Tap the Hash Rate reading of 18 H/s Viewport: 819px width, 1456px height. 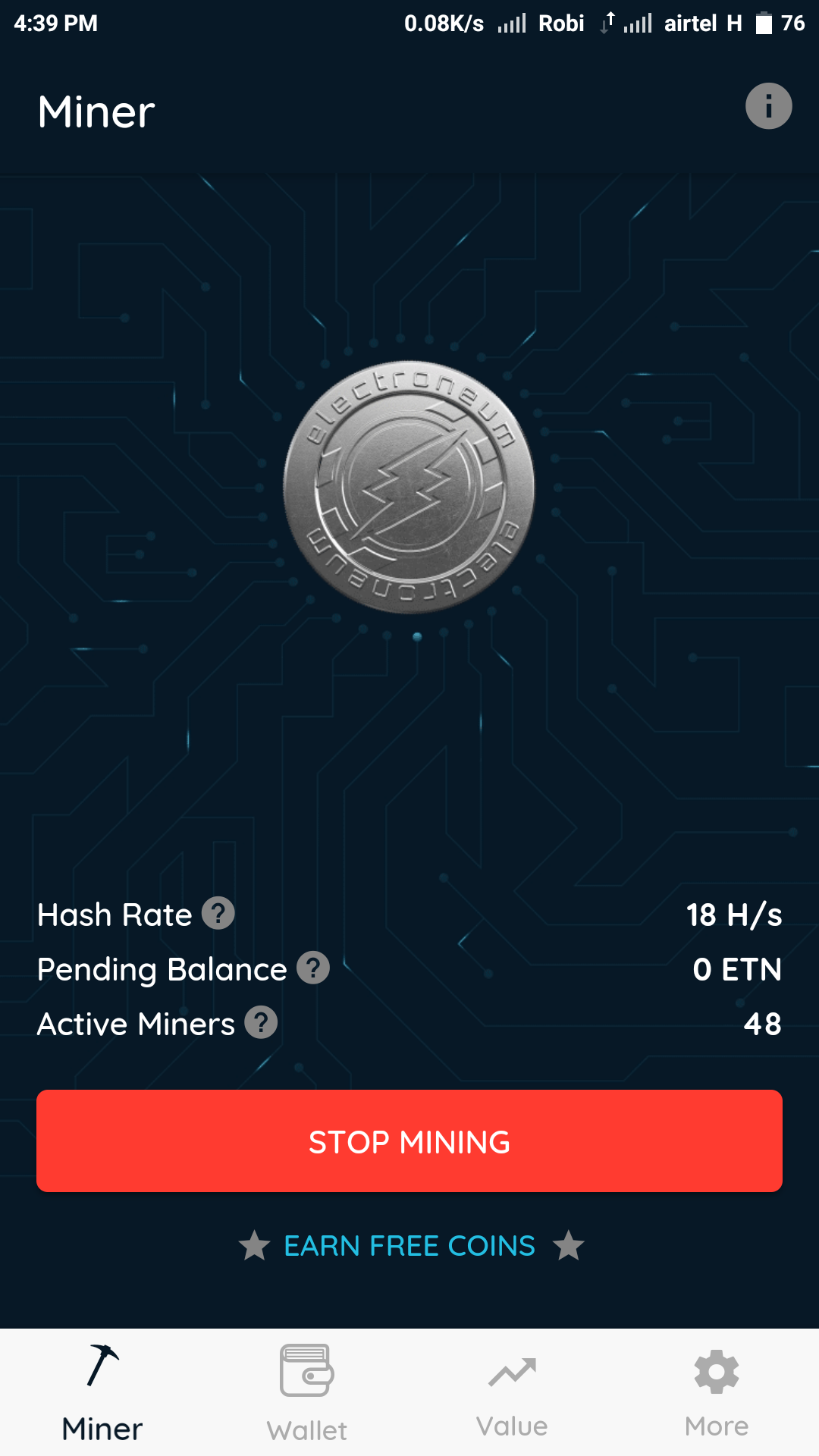click(733, 915)
